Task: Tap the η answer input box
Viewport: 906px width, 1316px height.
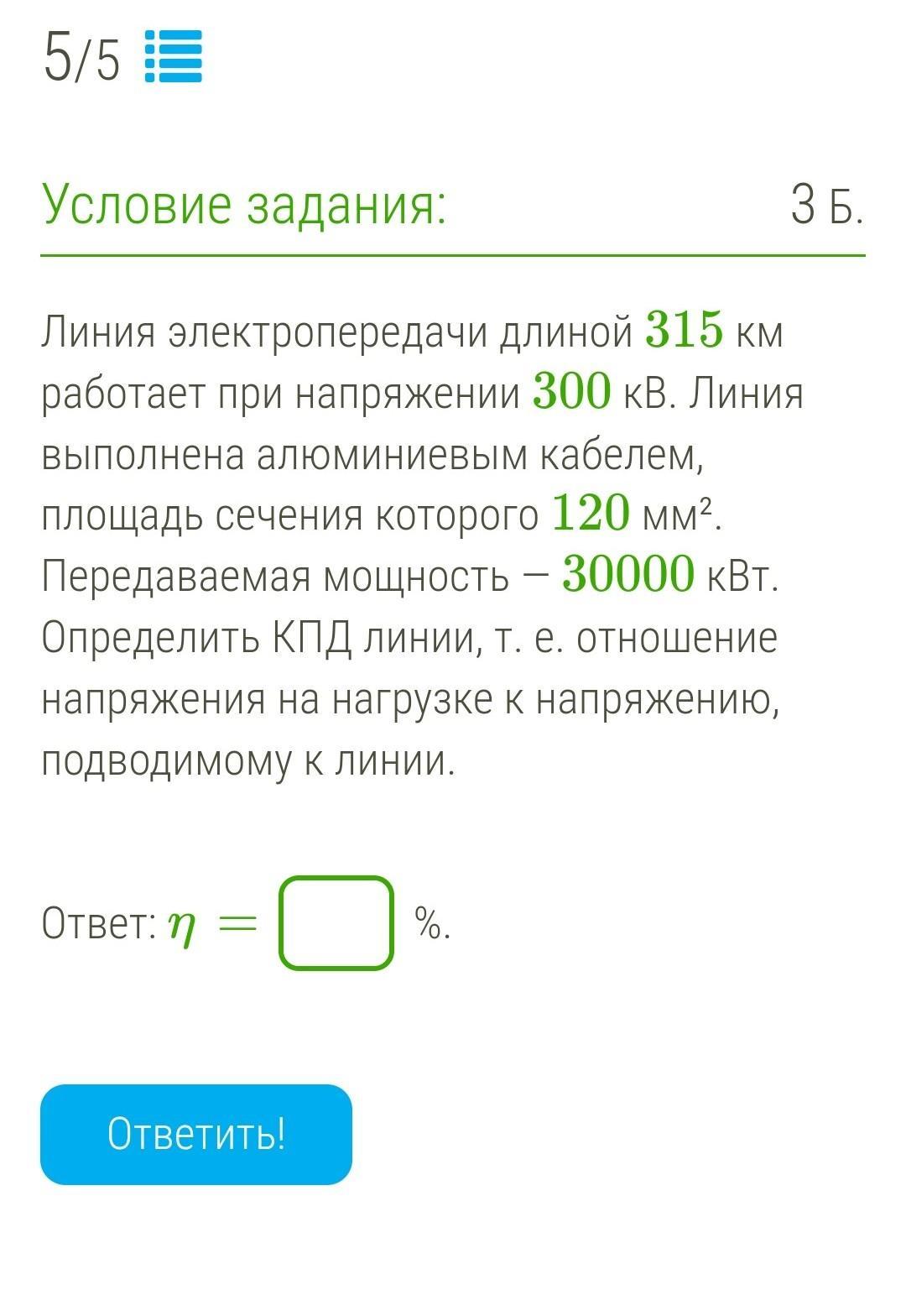Action: [336, 923]
